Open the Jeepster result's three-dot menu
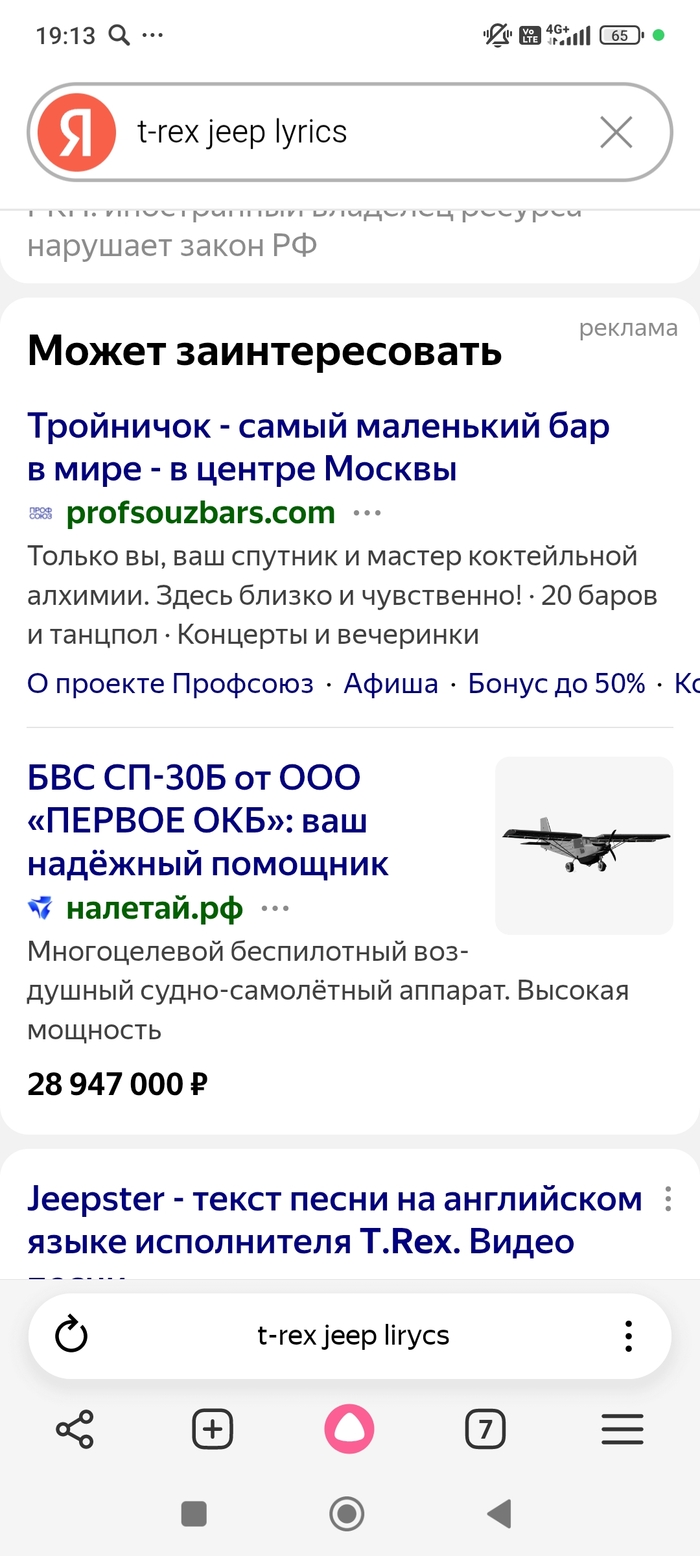The width and height of the screenshot is (700, 1556). pos(667,1199)
